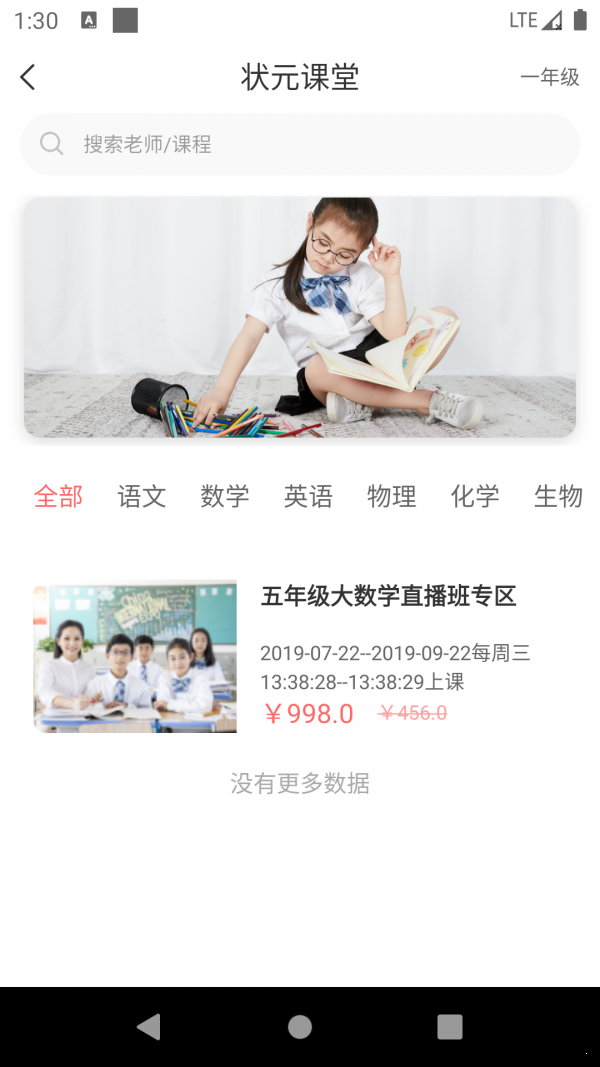
Task: Tap the 搜索老师/课程 search field
Action: click(300, 144)
